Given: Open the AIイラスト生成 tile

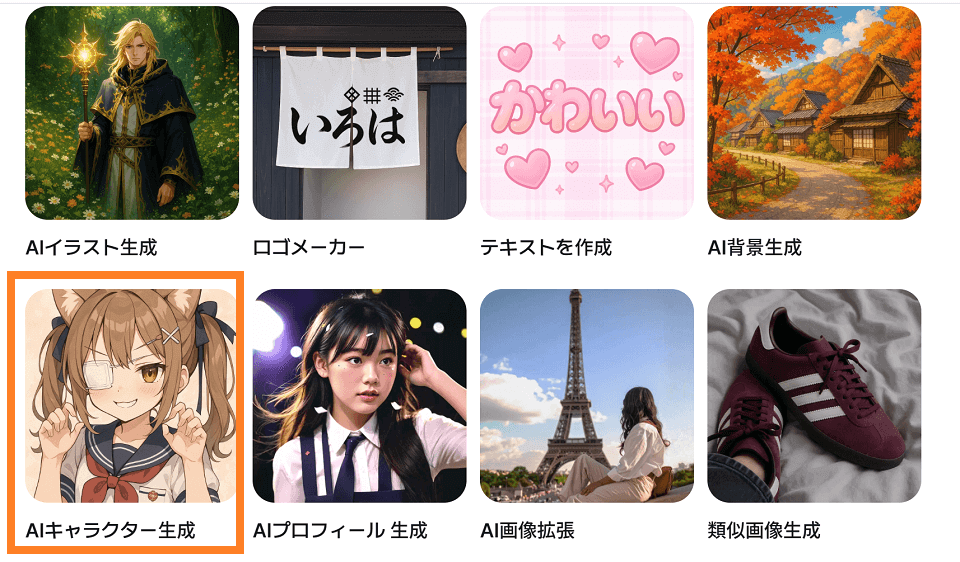Looking at the screenshot, I should tap(131, 113).
